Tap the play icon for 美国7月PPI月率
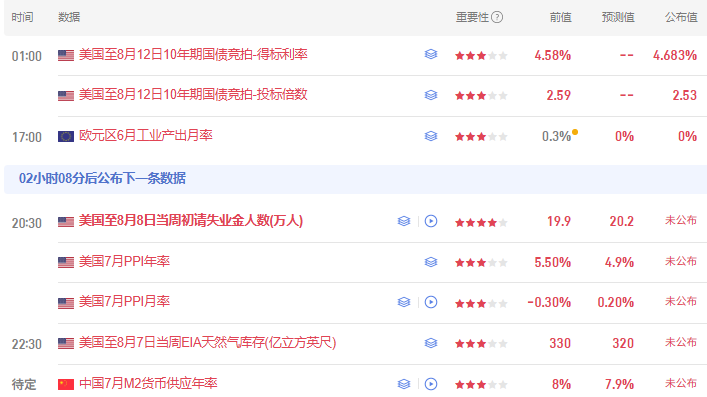 tap(431, 302)
